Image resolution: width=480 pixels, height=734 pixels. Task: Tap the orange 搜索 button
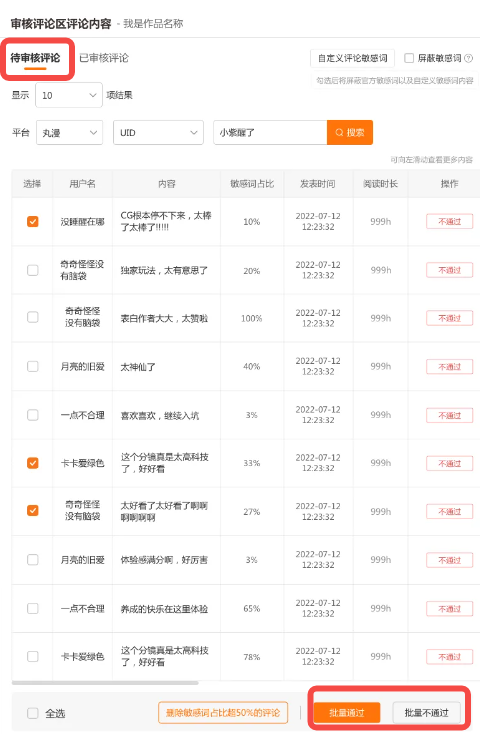(350, 133)
